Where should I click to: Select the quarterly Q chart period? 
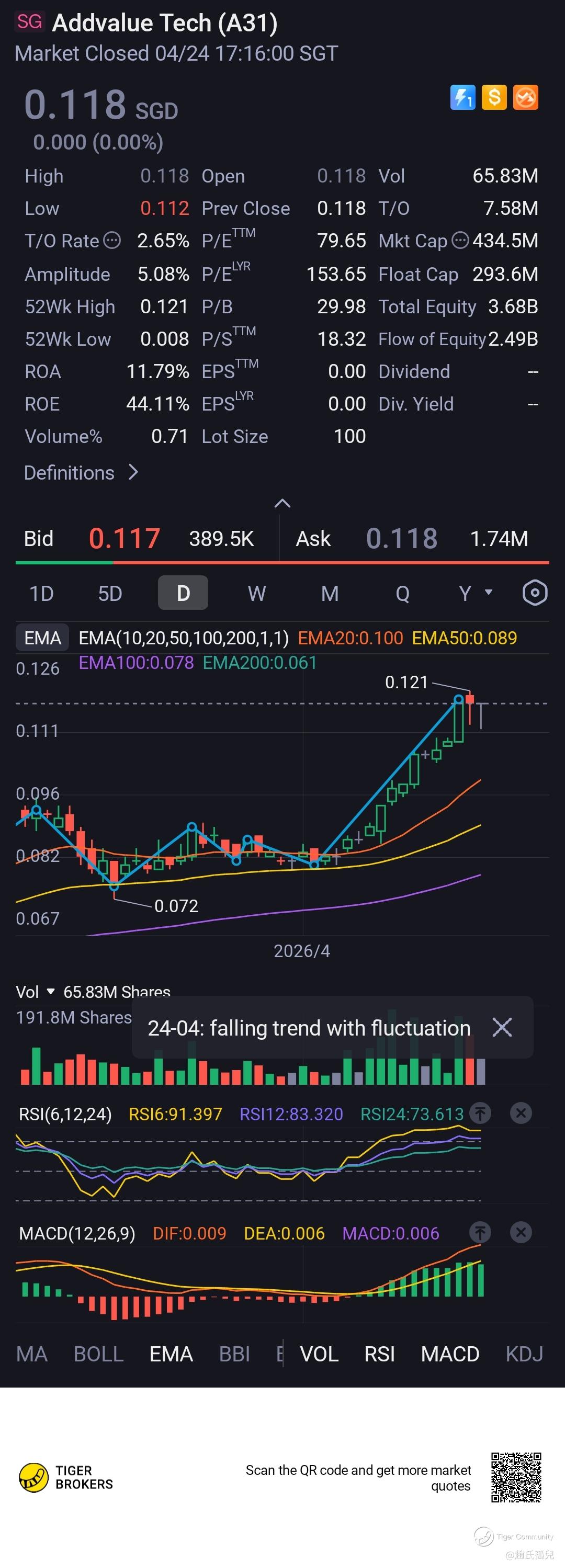point(402,593)
